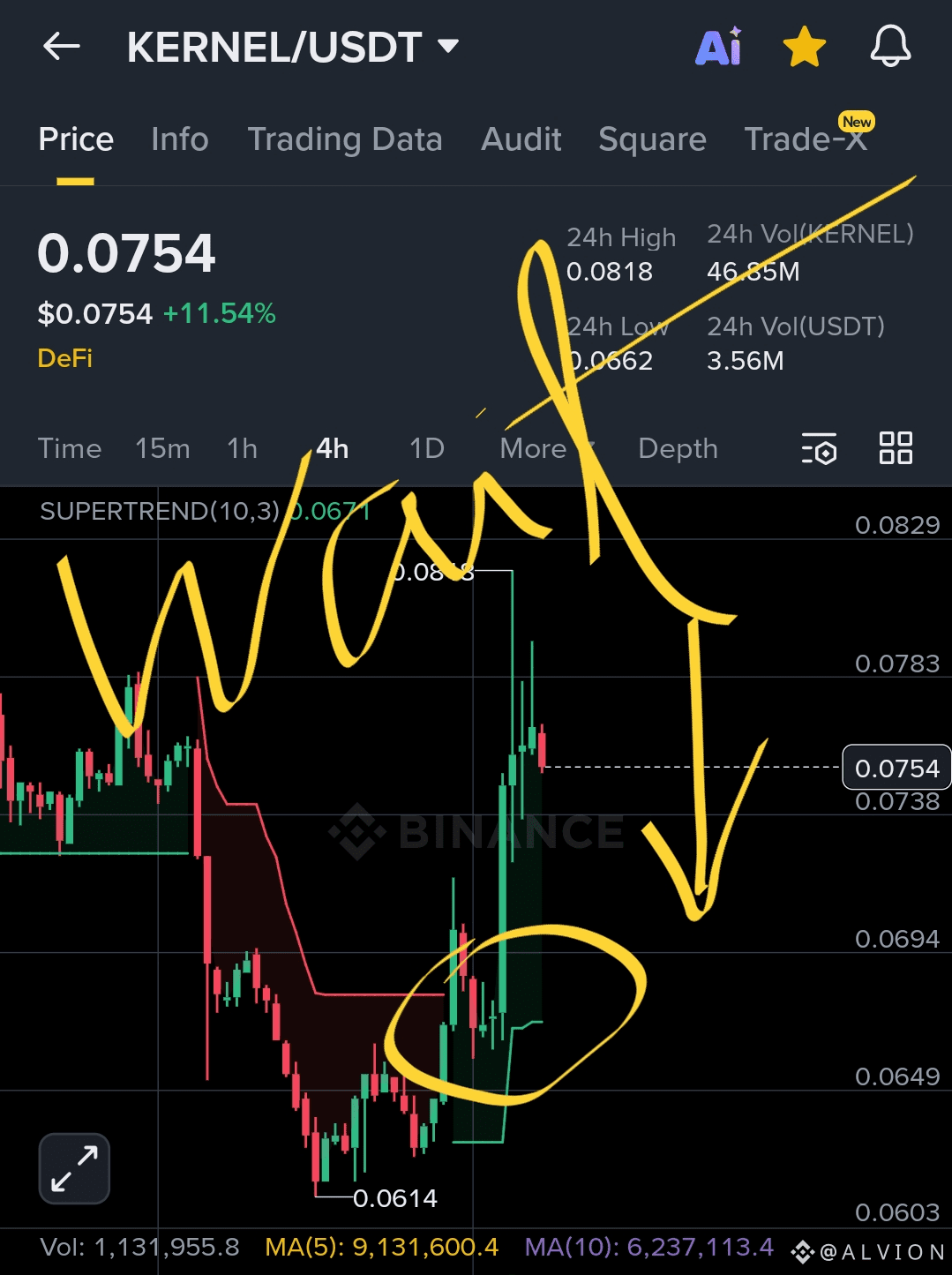Screen dimensions: 952x1275
Task: Click the New badge on Trade-X
Action: click(855, 122)
